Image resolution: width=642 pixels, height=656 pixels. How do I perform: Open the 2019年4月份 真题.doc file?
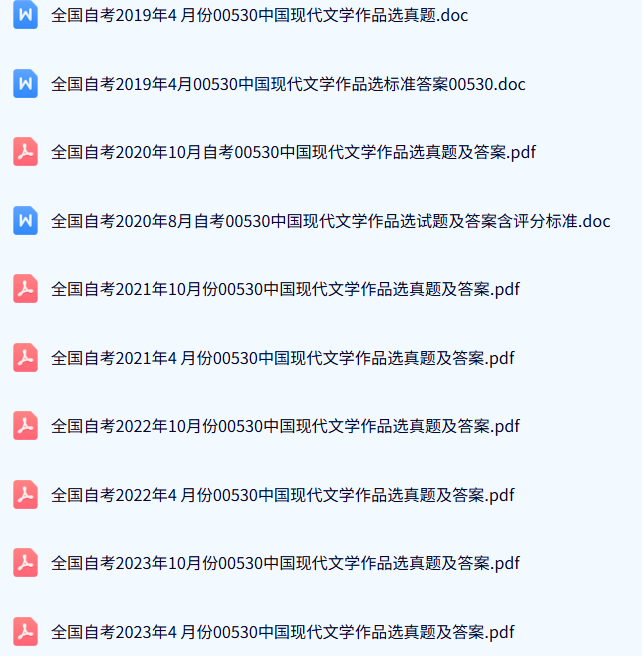(x=245, y=16)
